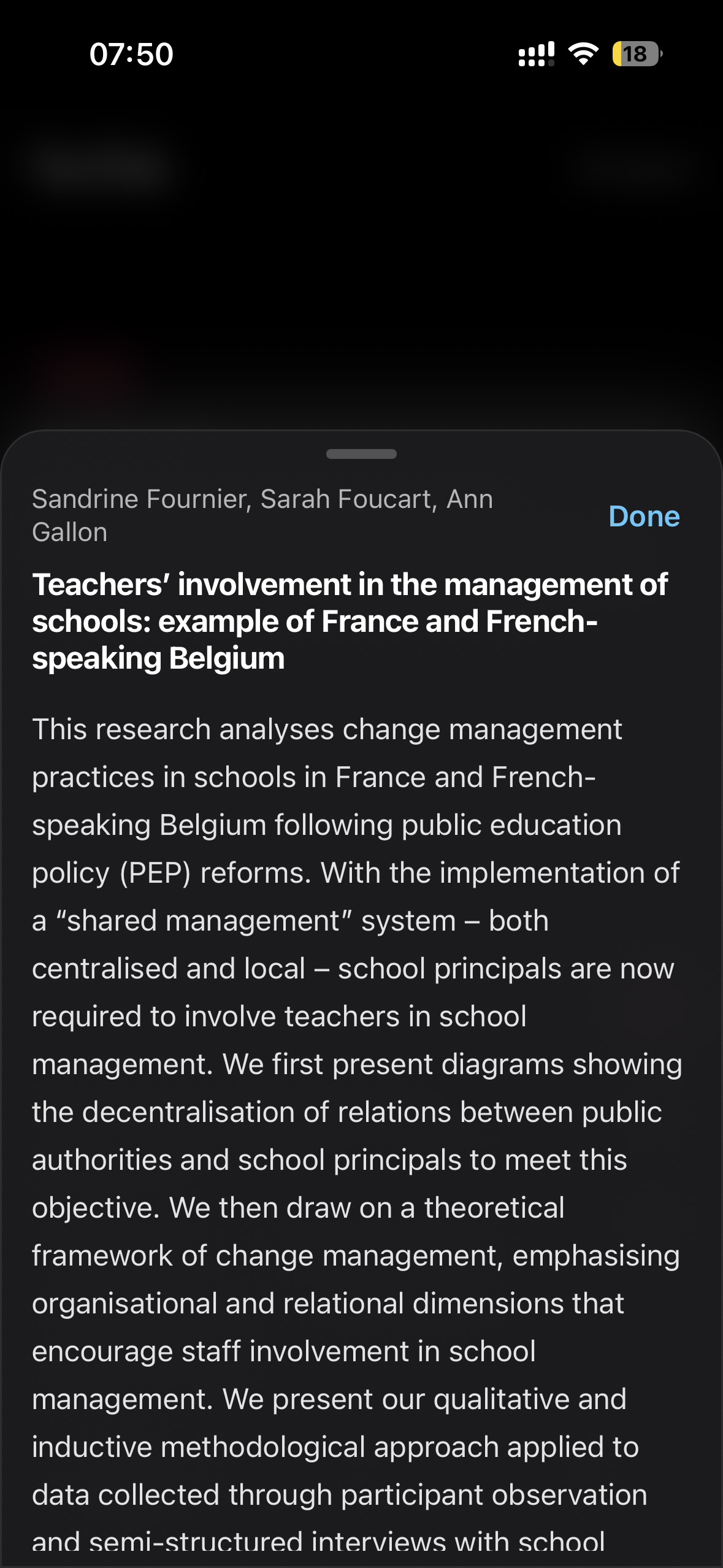Tap Done to close the abstract sheet
The image size is (723, 1568).
(x=644, y=516)
